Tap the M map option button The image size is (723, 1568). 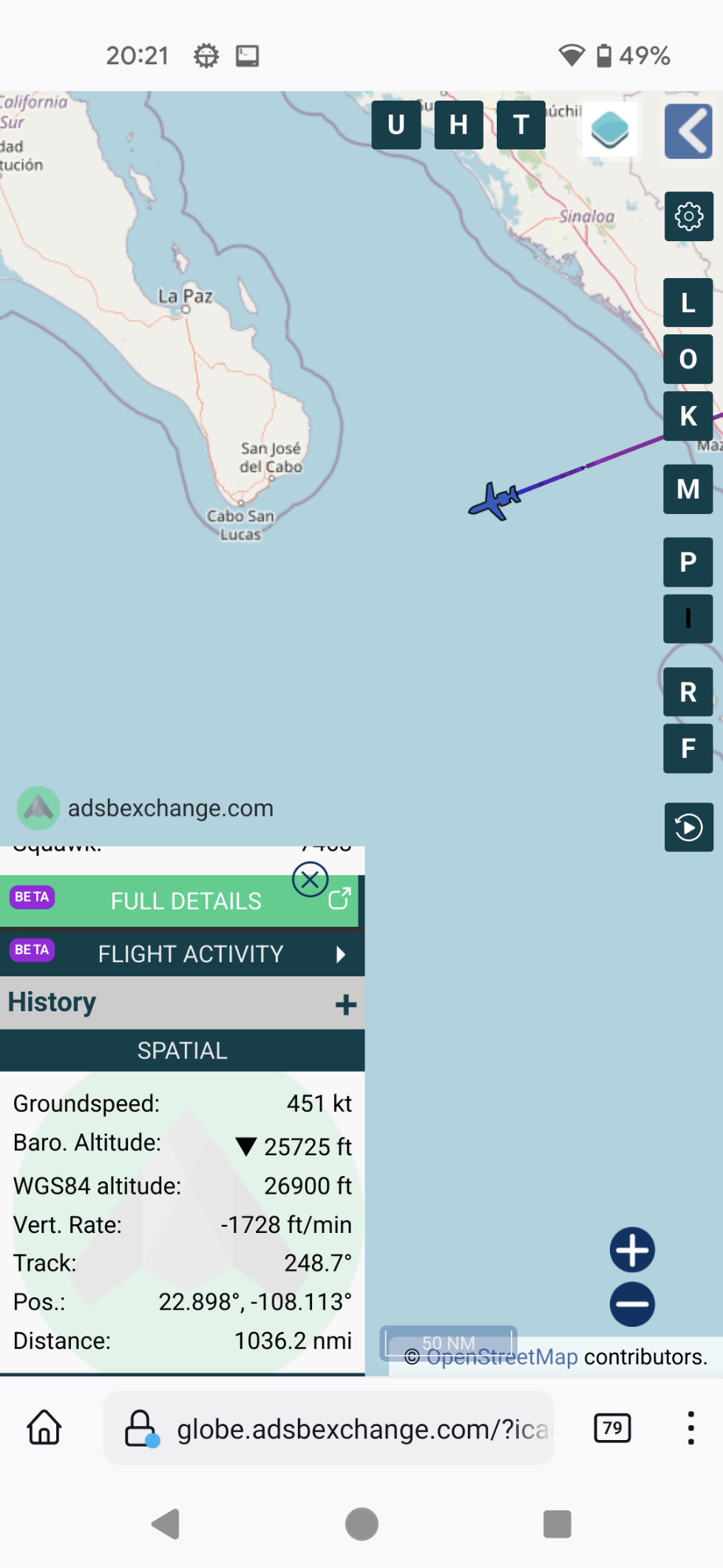click(x=688, y=489)
